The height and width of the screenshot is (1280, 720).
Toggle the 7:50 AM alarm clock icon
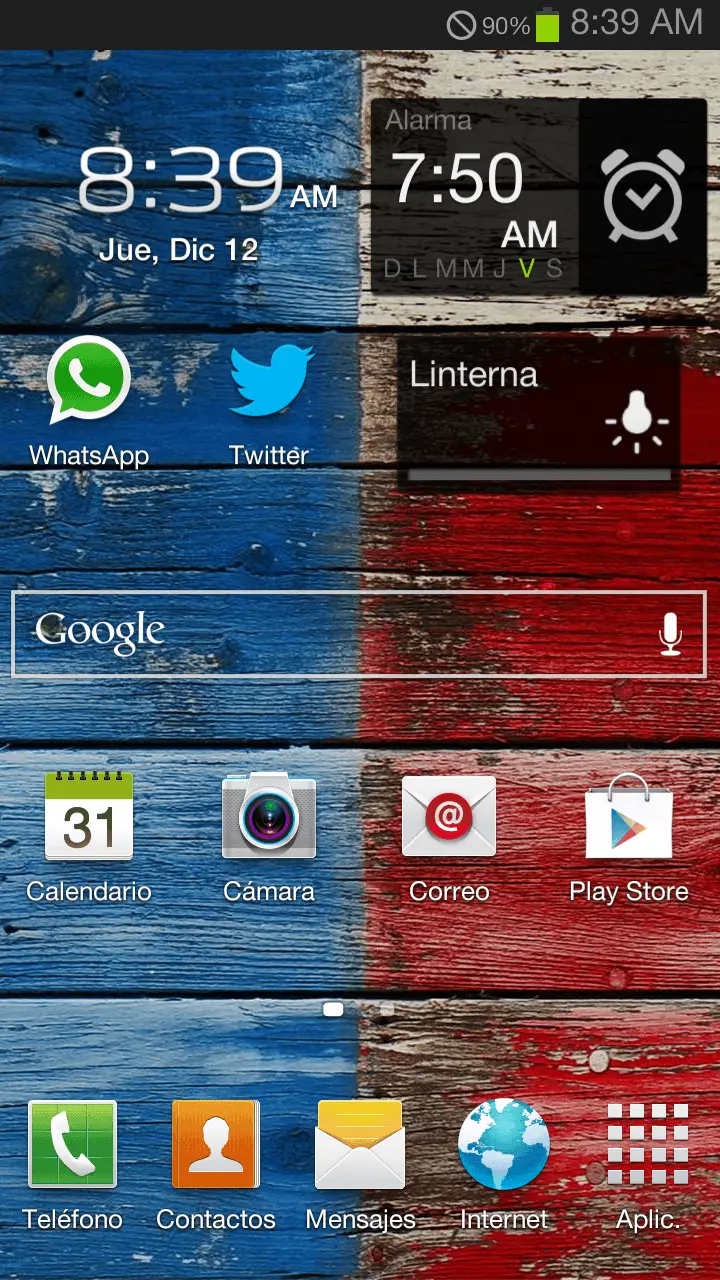point(643,196)
